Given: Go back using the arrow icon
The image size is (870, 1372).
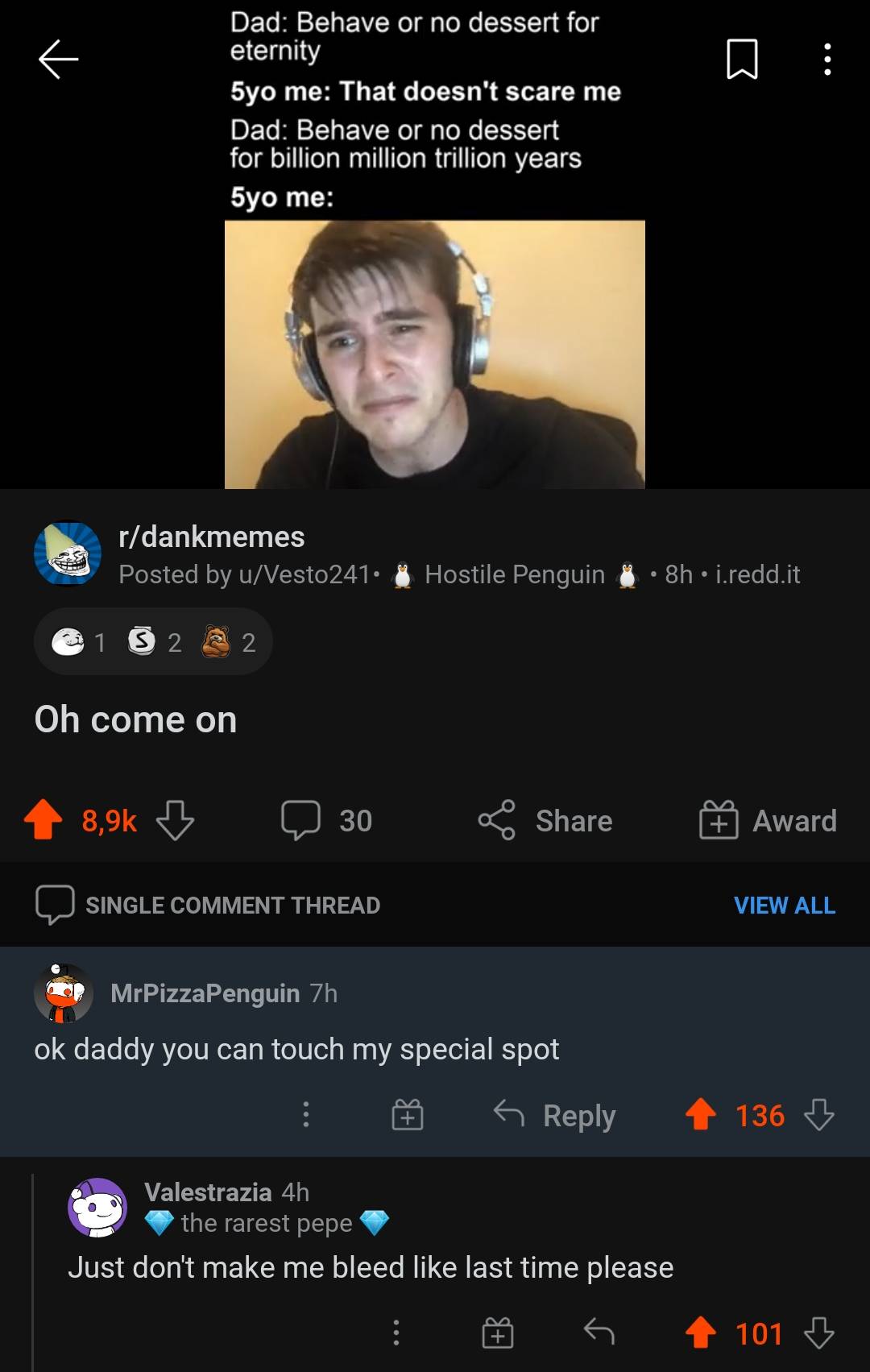Looking at the screenshot, I should click(x=58, y=59).
